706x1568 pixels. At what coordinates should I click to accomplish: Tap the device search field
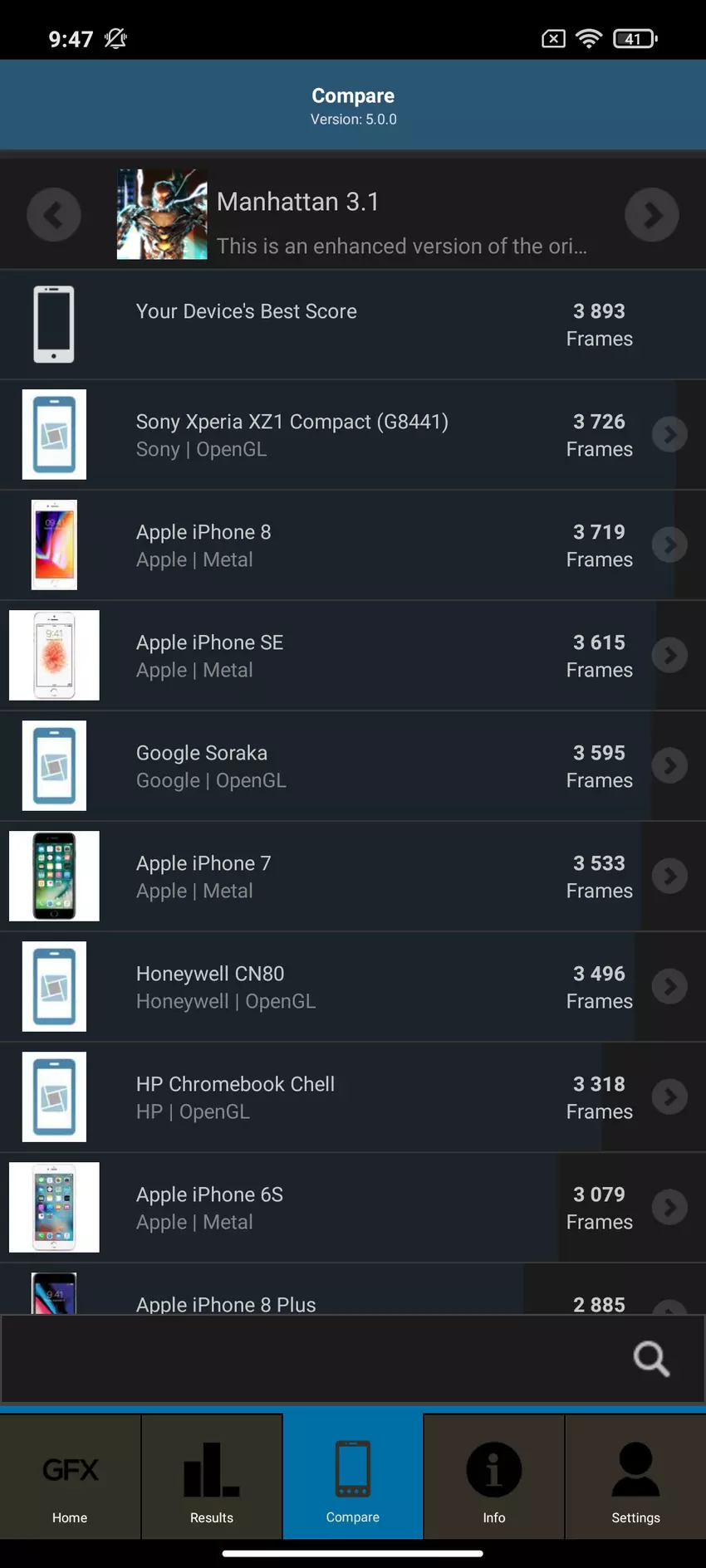[316, 1359]
